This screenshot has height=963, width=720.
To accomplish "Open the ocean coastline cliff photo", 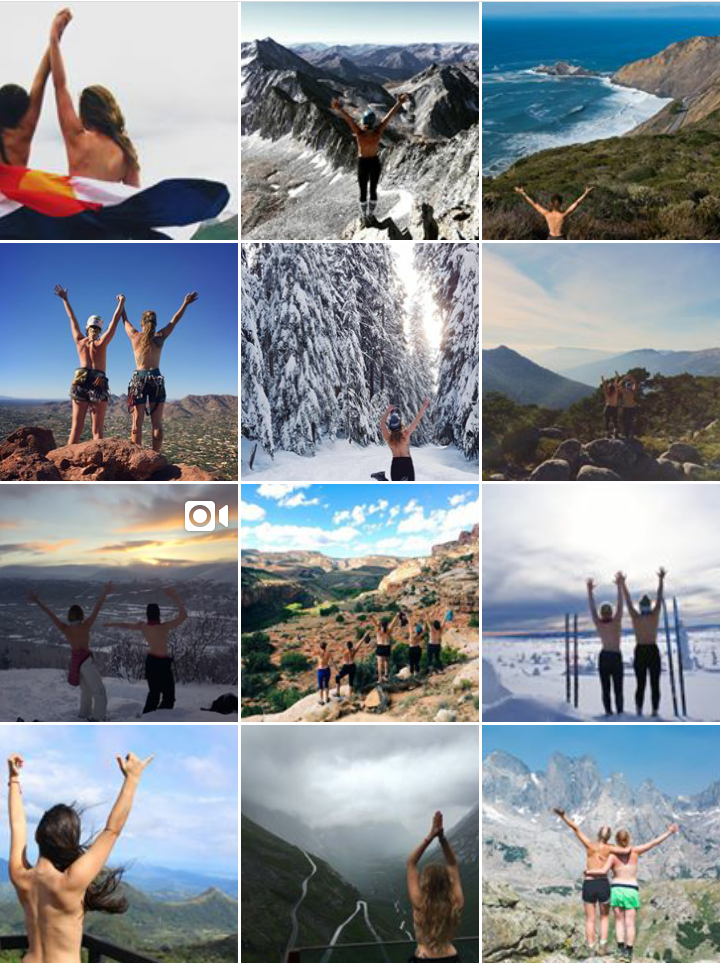I will pyautogui.click(x=600, y=120).
